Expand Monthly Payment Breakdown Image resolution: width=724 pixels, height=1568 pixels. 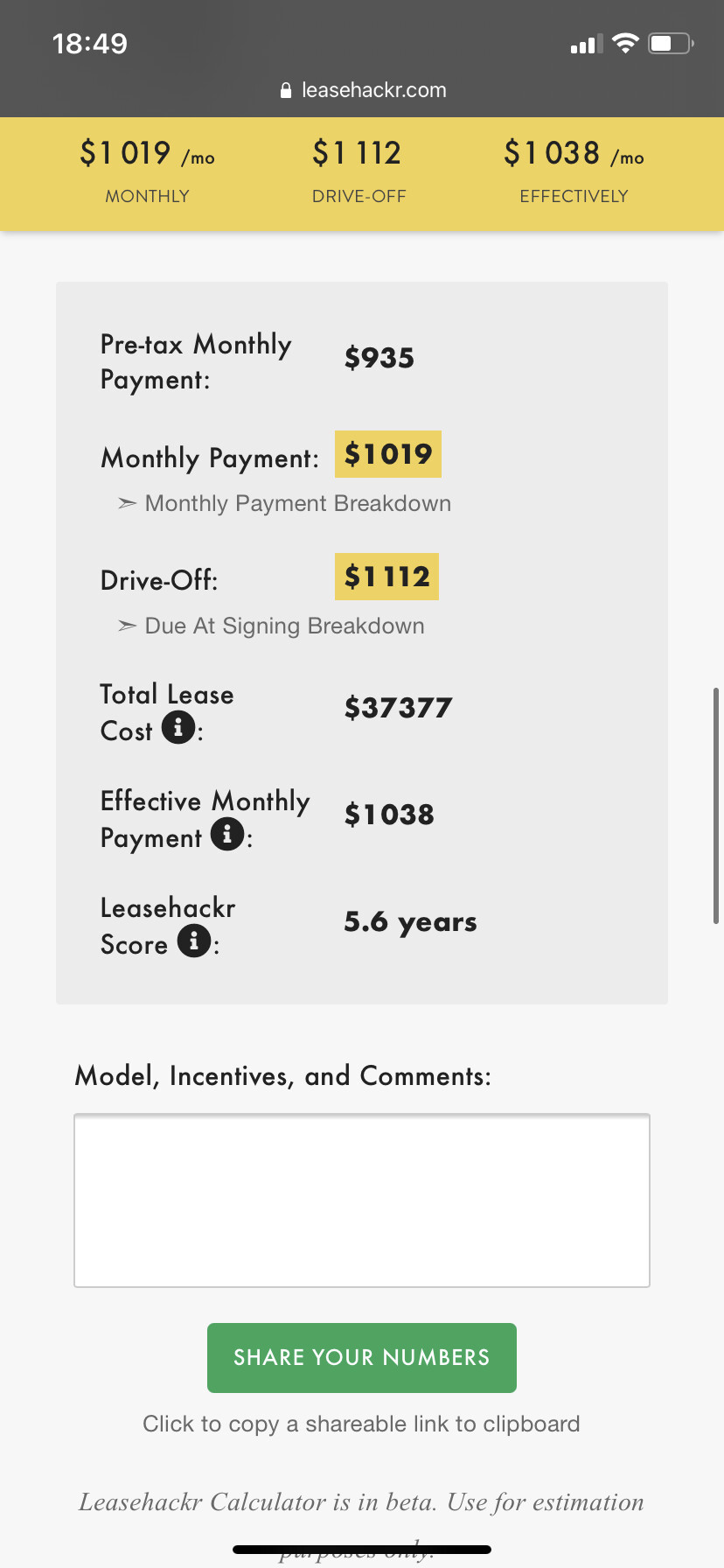[285, 503]
